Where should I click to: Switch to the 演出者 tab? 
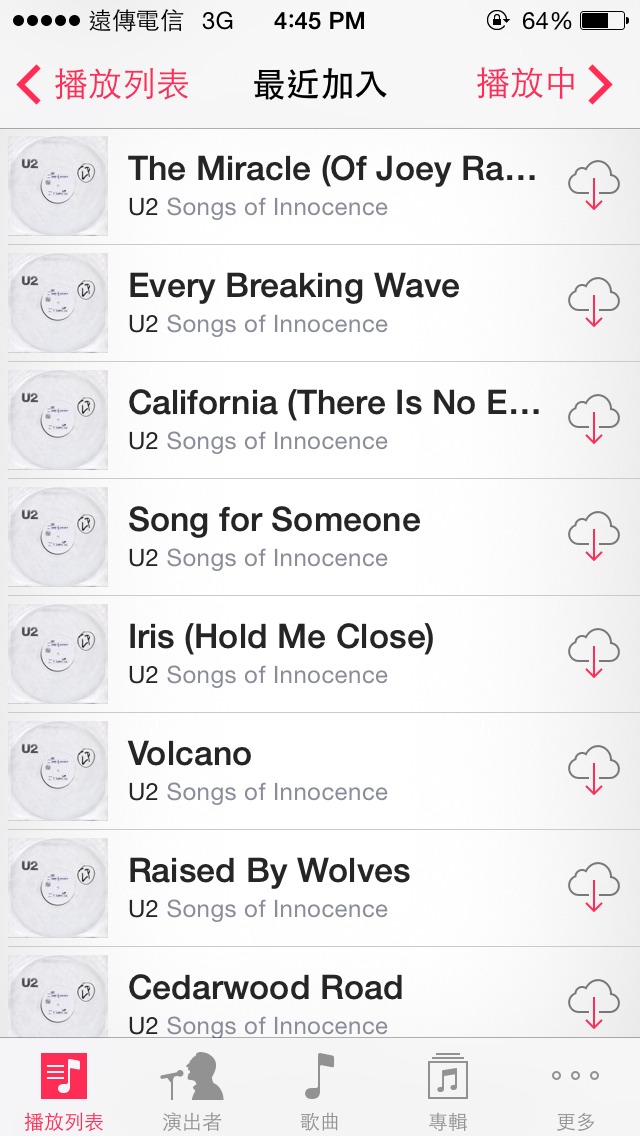pyautogui.click(x=192, y=1090)
